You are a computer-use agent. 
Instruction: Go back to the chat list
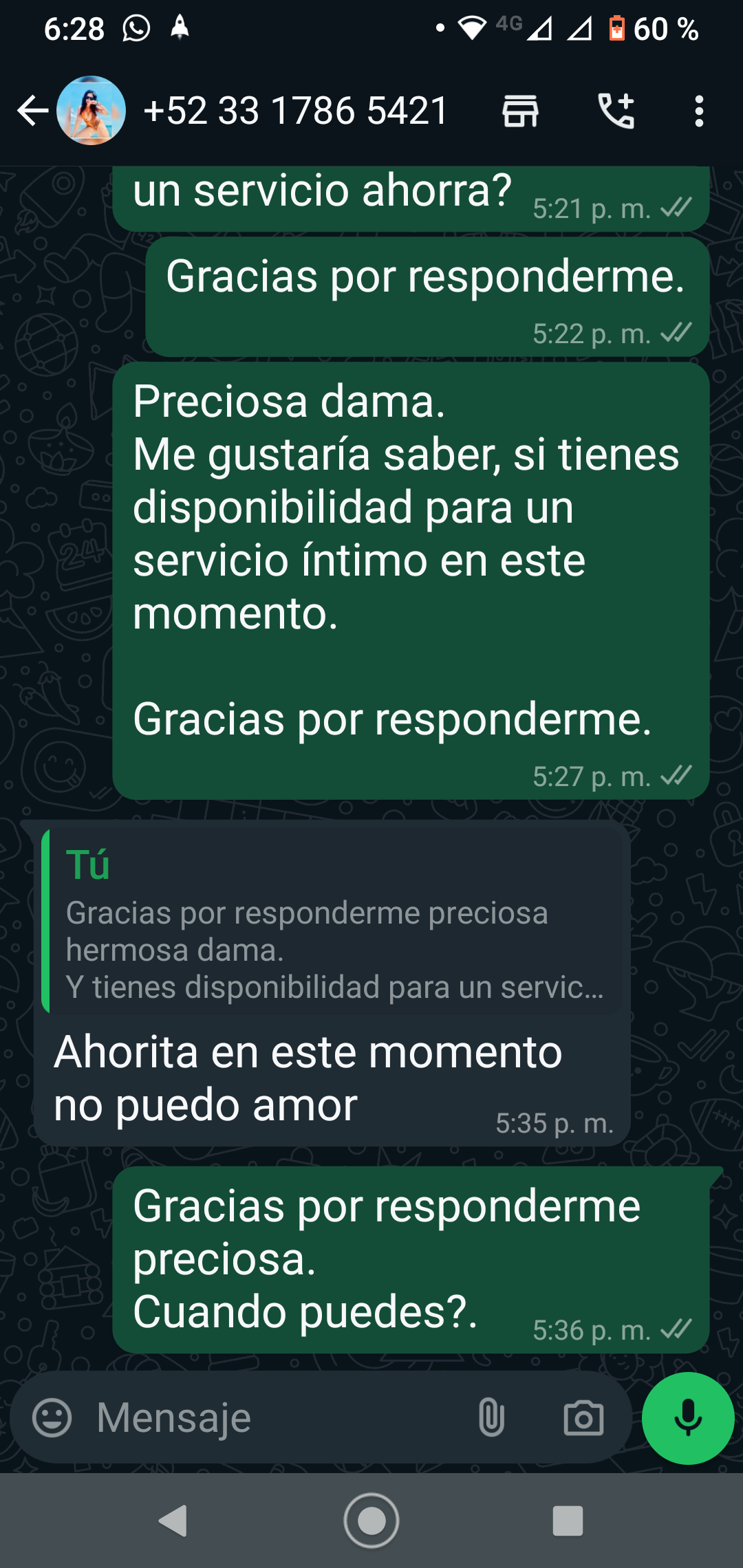point(32,111)
